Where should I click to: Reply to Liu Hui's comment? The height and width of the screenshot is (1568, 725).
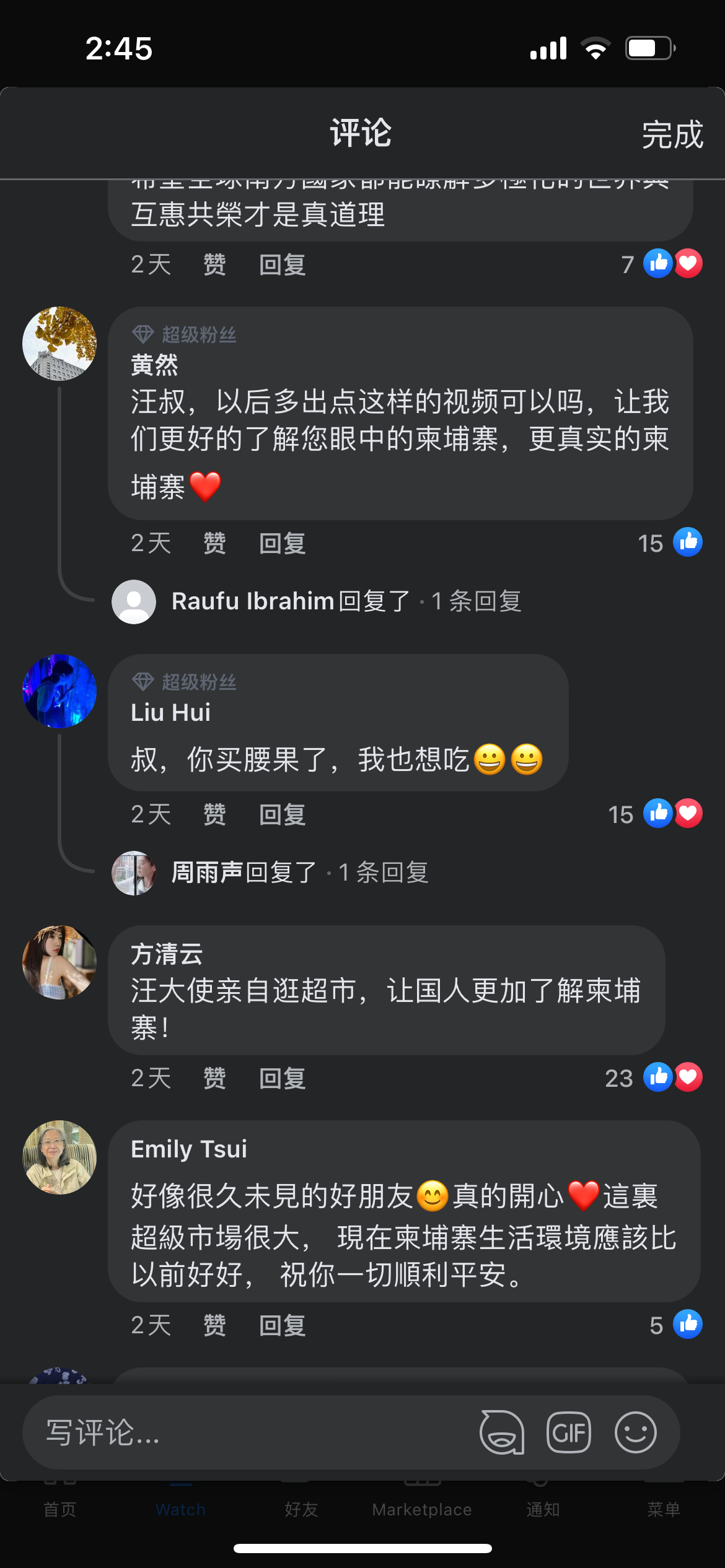point(282,814)
